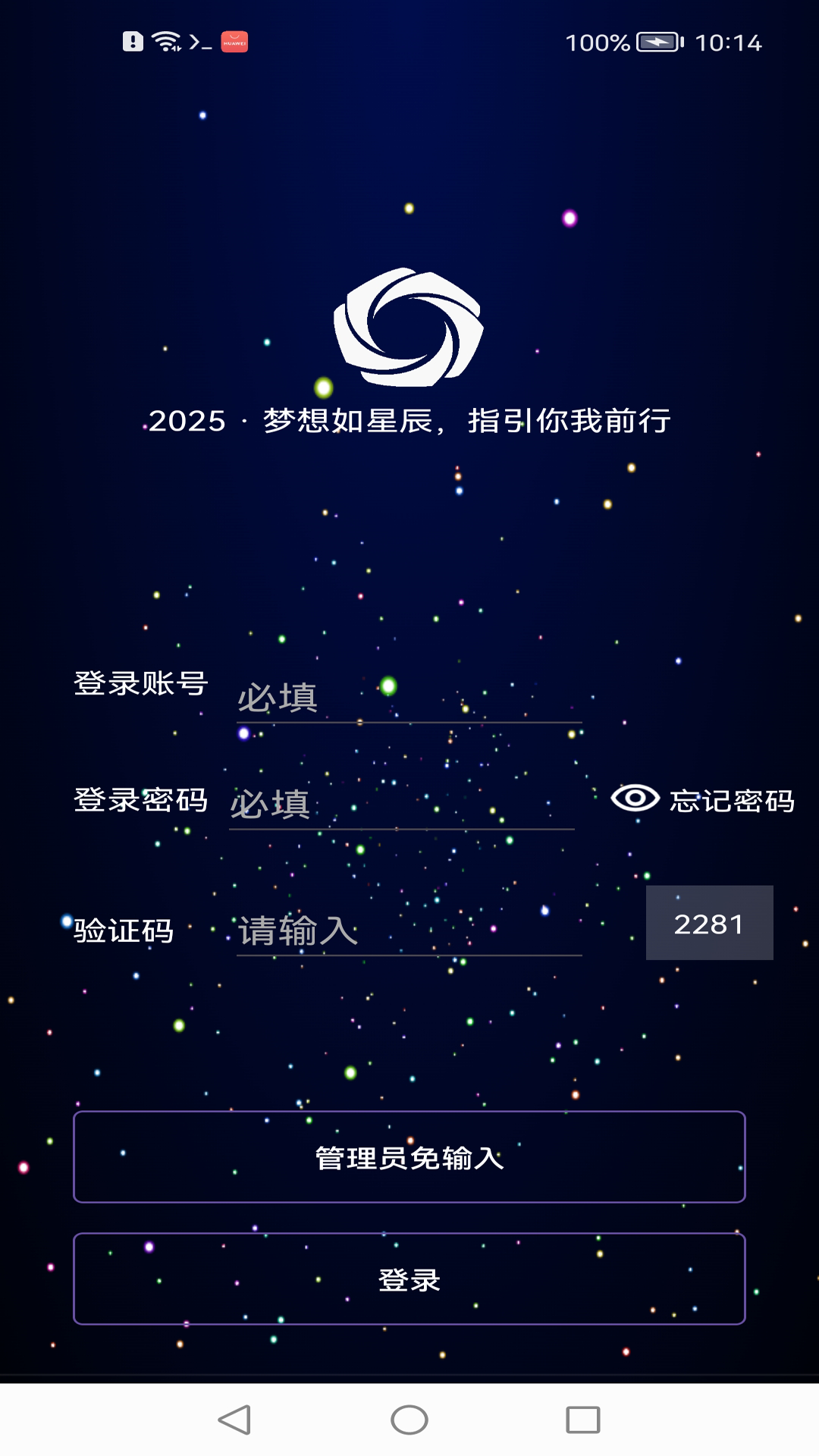Focus the 登录密码 password field
819x1456 pixels.
click(402, 804)
